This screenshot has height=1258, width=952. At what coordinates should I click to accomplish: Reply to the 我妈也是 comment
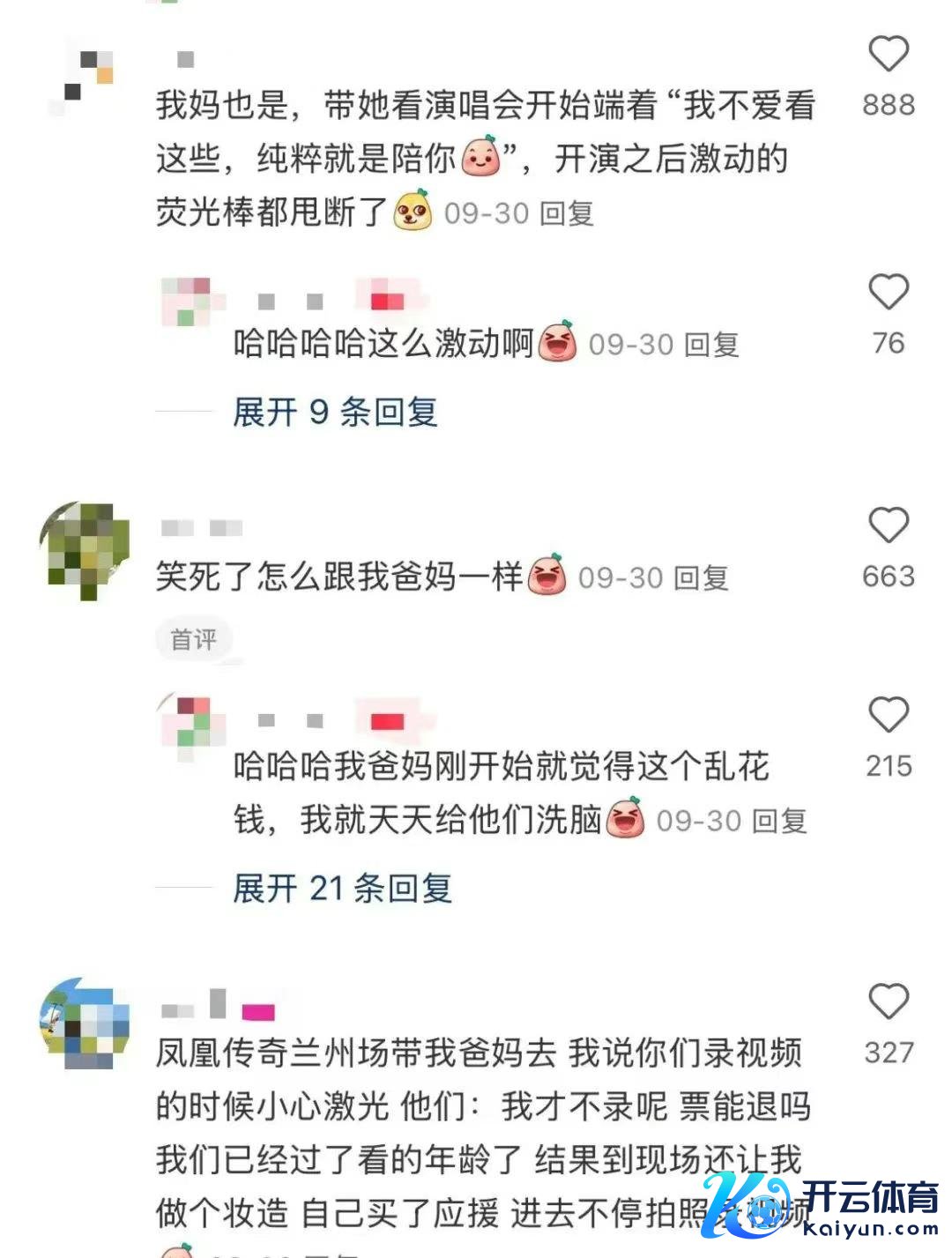click(x=567, y=213)
